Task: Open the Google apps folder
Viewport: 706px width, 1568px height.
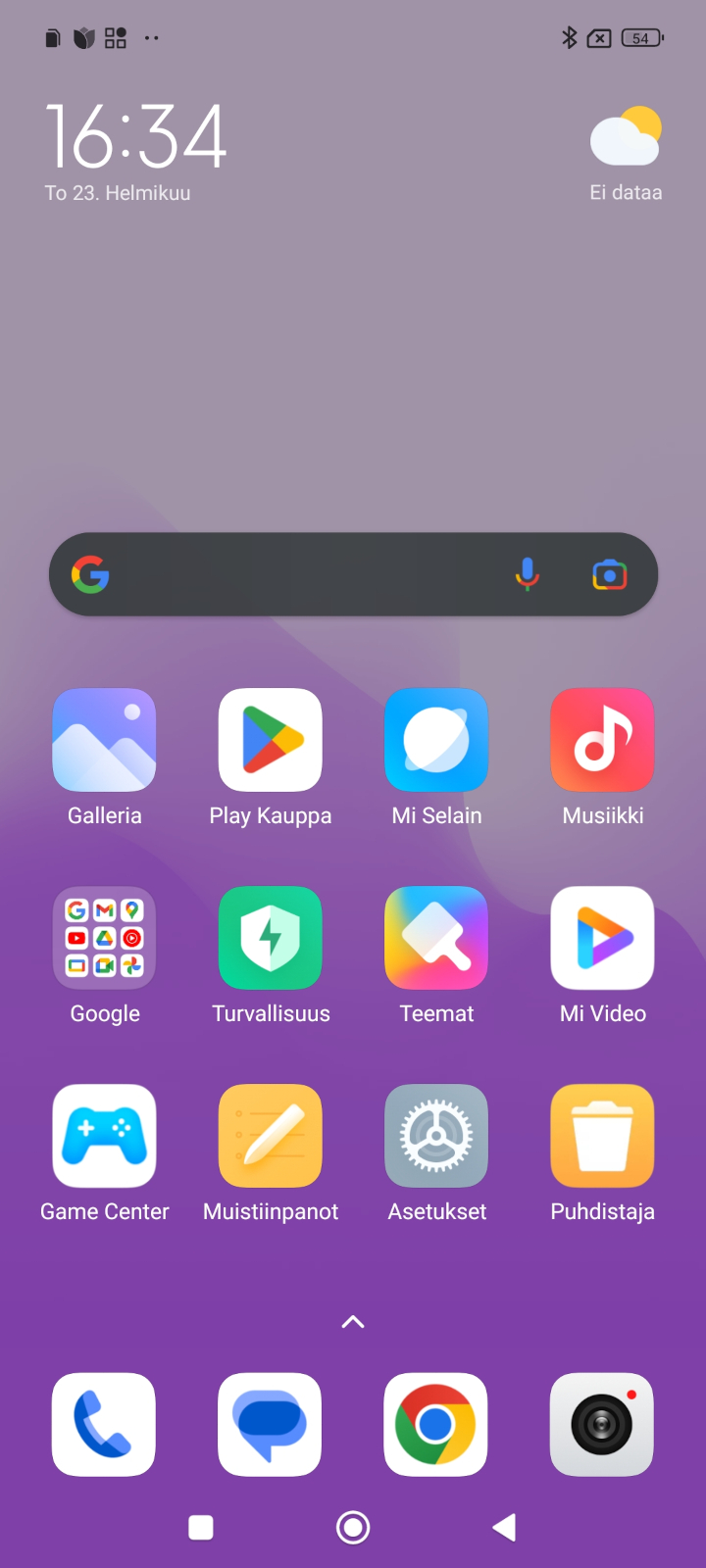Action: point(104,938)
